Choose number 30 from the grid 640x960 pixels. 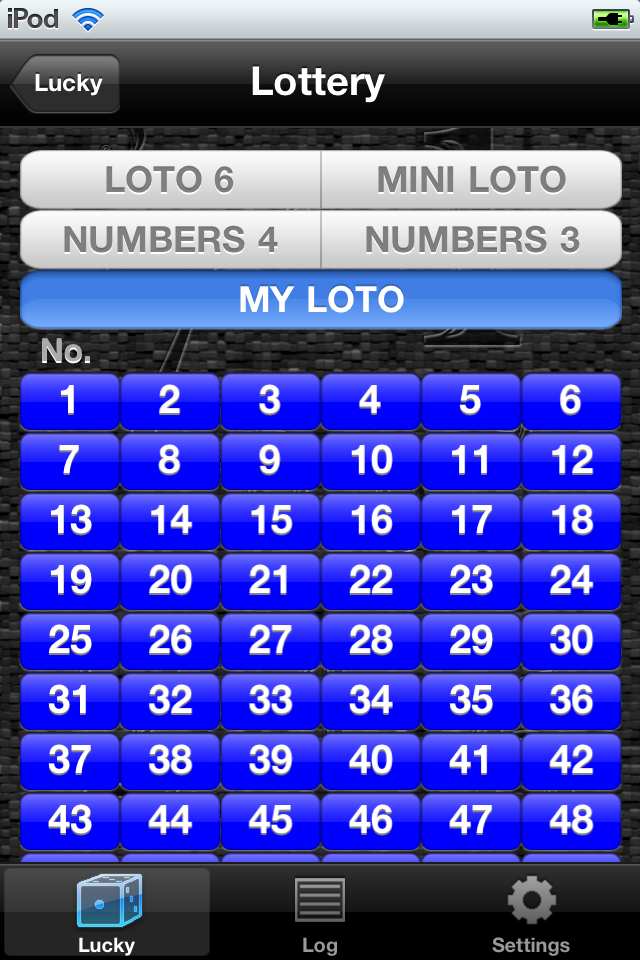coord(571,642)
